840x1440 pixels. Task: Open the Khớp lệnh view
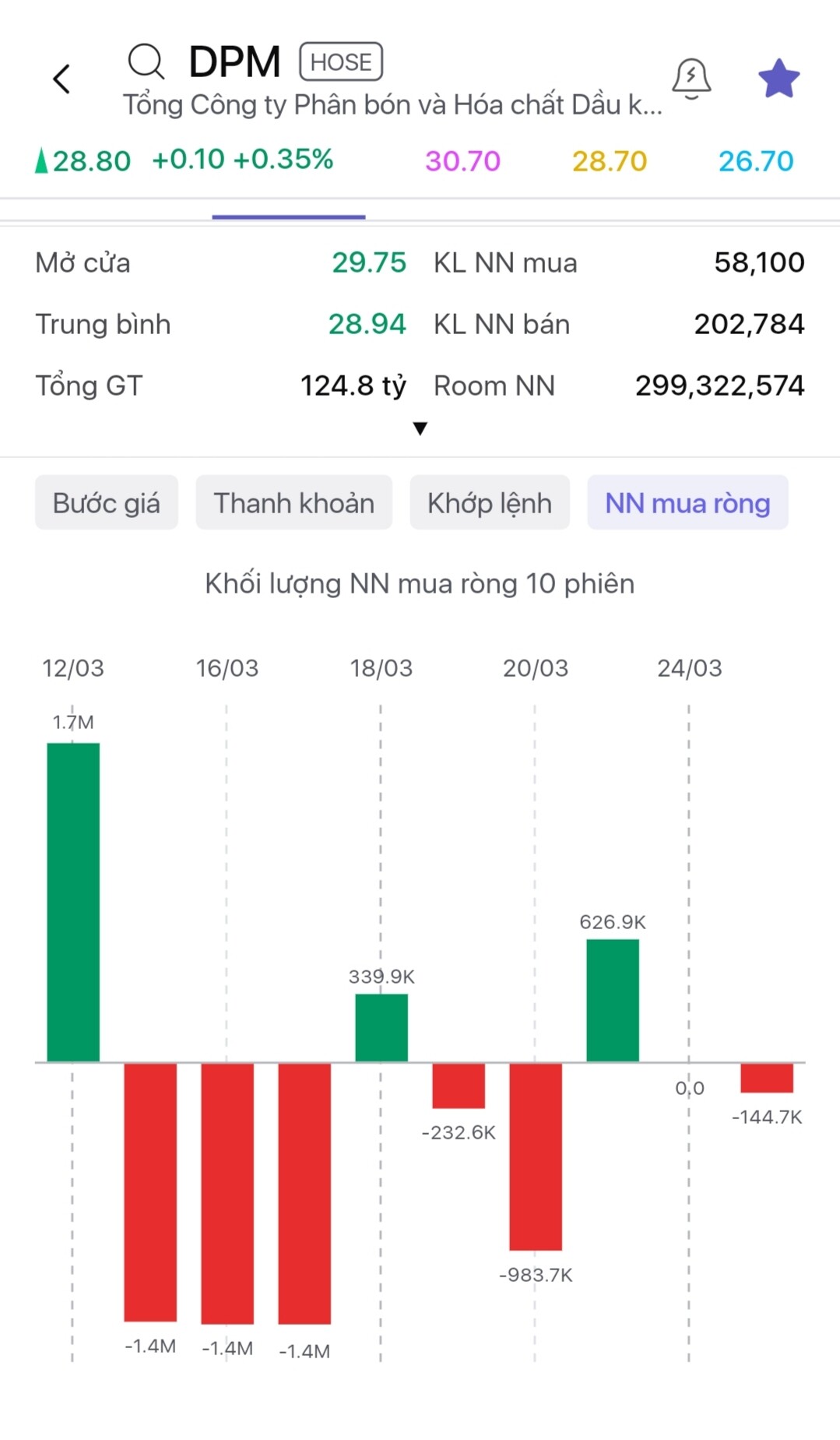489,503
